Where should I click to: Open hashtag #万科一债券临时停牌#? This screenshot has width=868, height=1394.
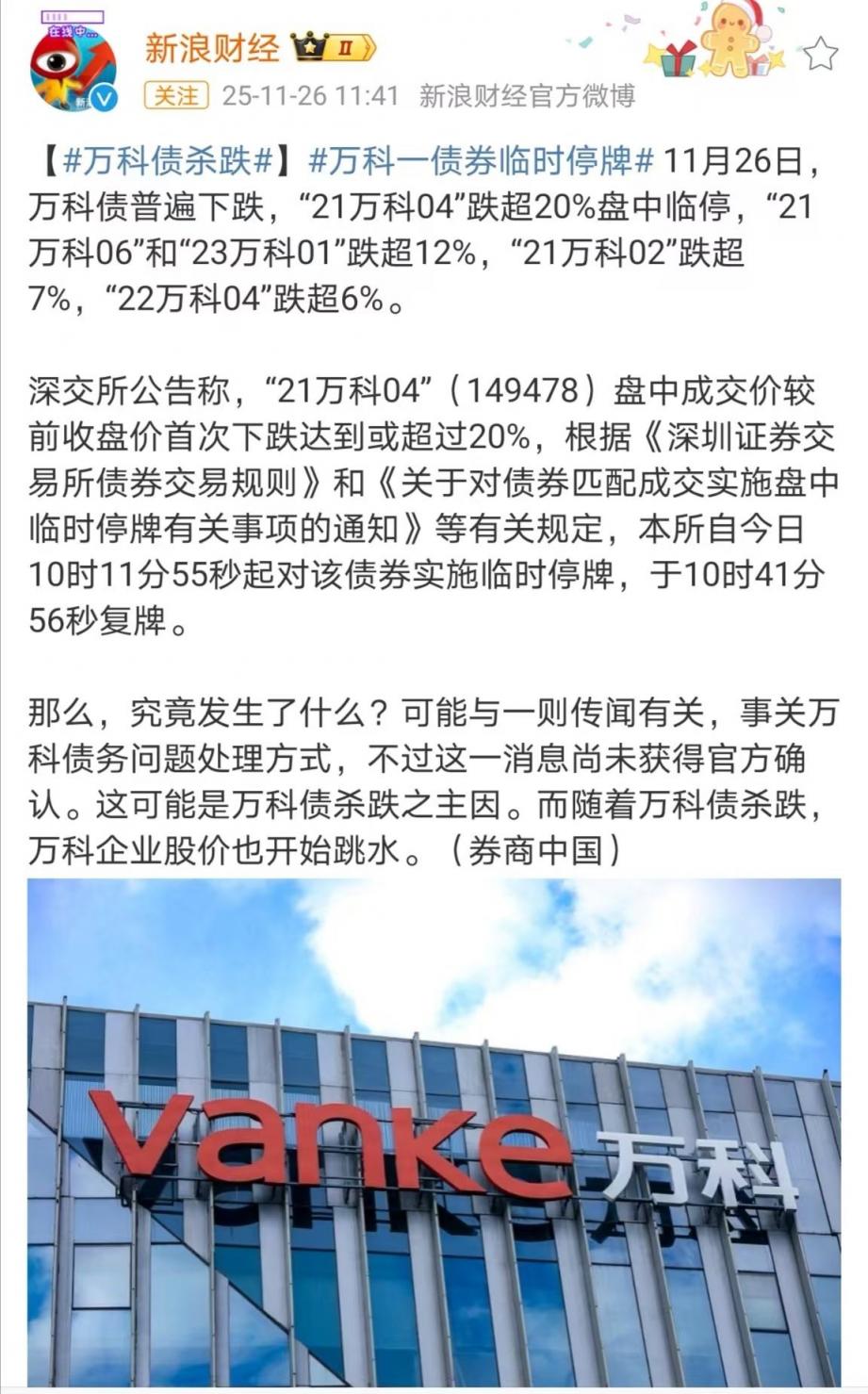[482, 161]
